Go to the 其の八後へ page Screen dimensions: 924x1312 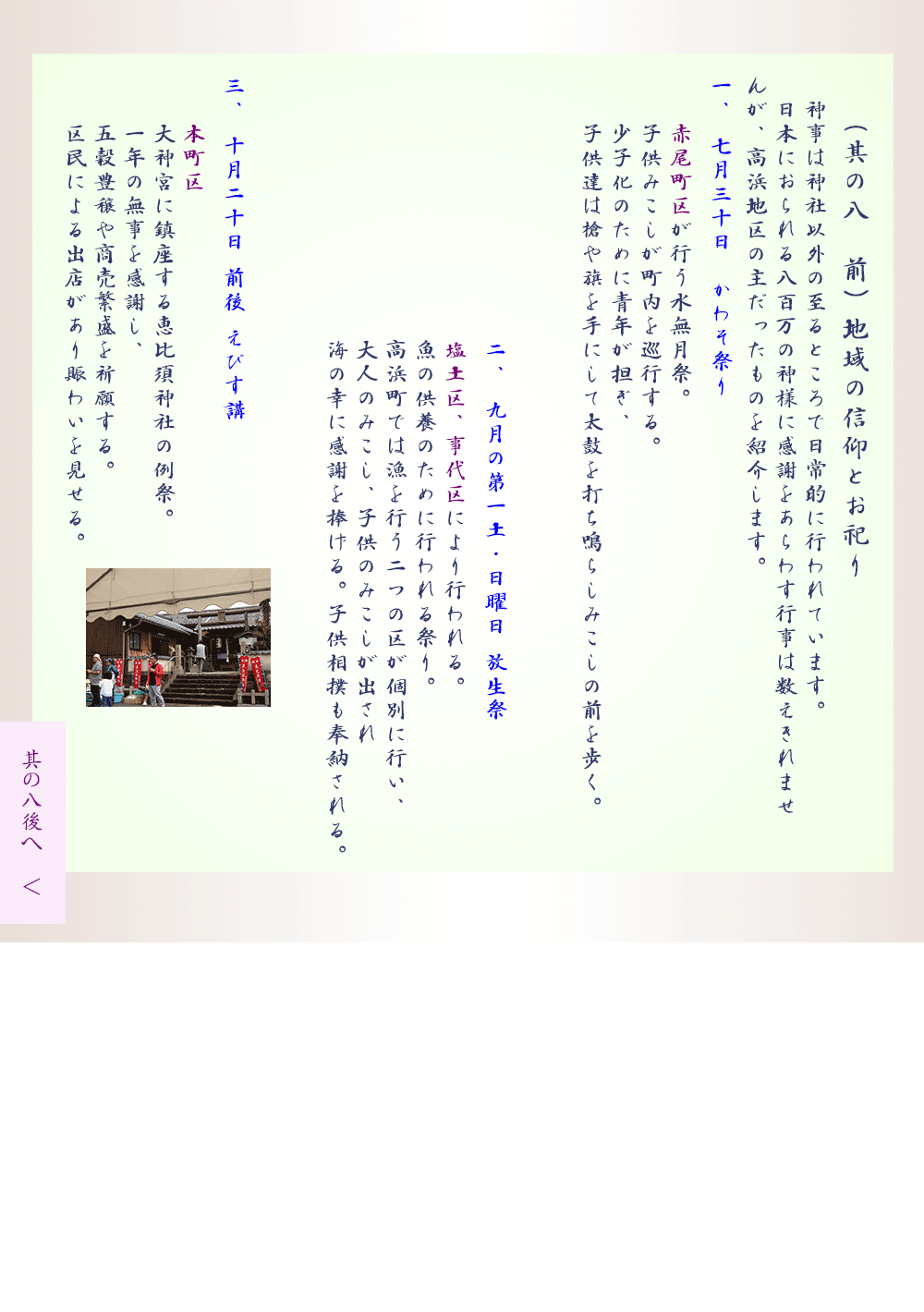point(32,821)
